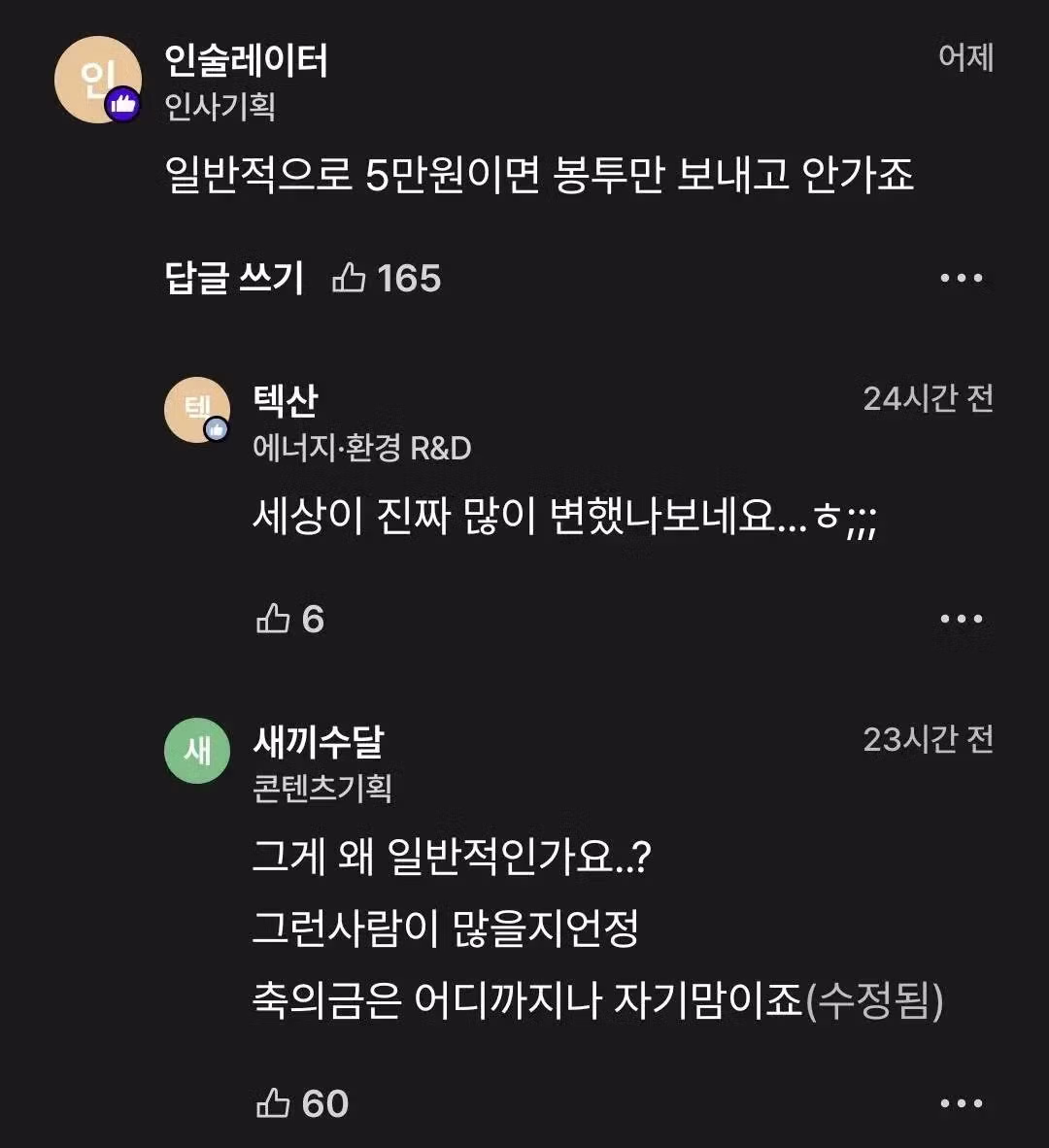The height and width of the screenshot is (1148, 1049).
Task: Click the 24시간 전 timestamp
Action: [929, 398]
